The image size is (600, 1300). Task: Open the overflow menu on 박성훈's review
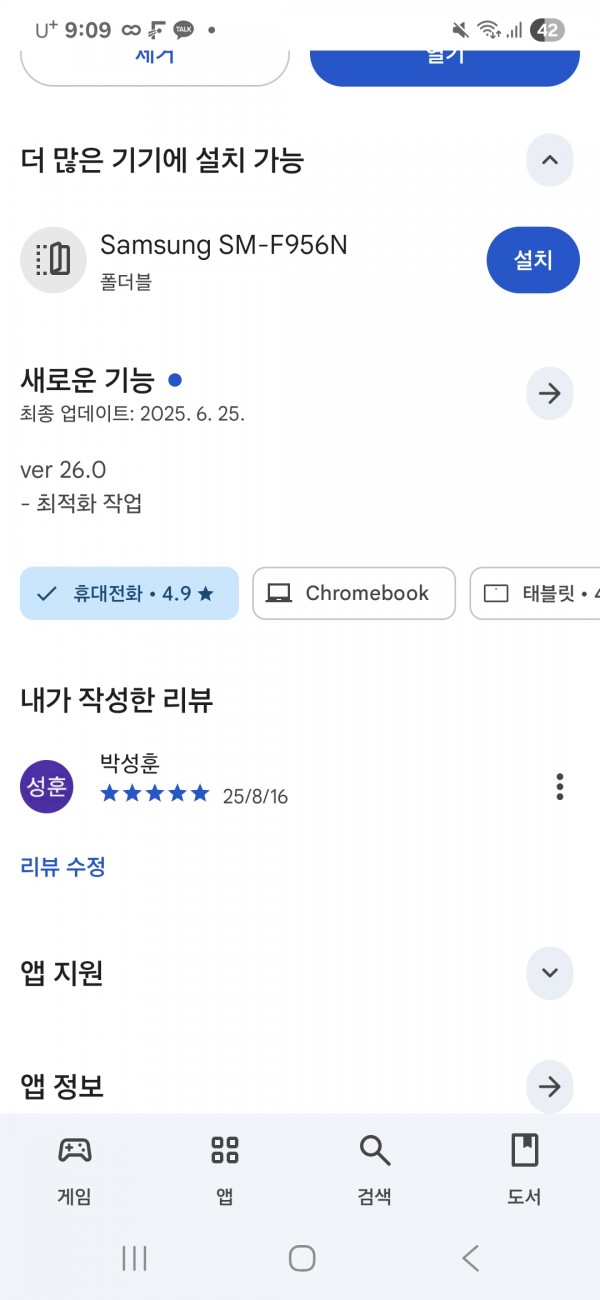pyautogui.click(x=559, y=786)
